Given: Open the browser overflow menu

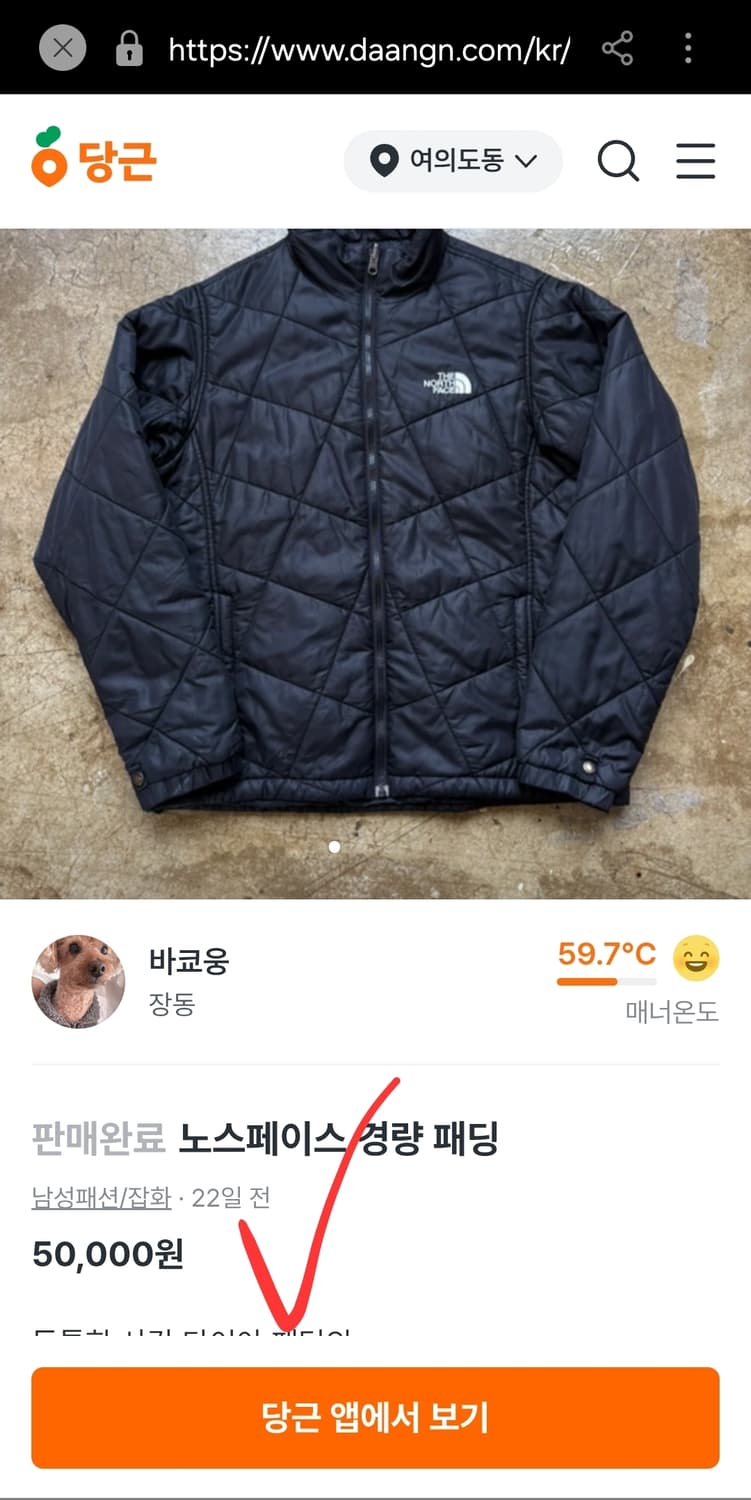Looking at the screenshot, I should (689, 48).
